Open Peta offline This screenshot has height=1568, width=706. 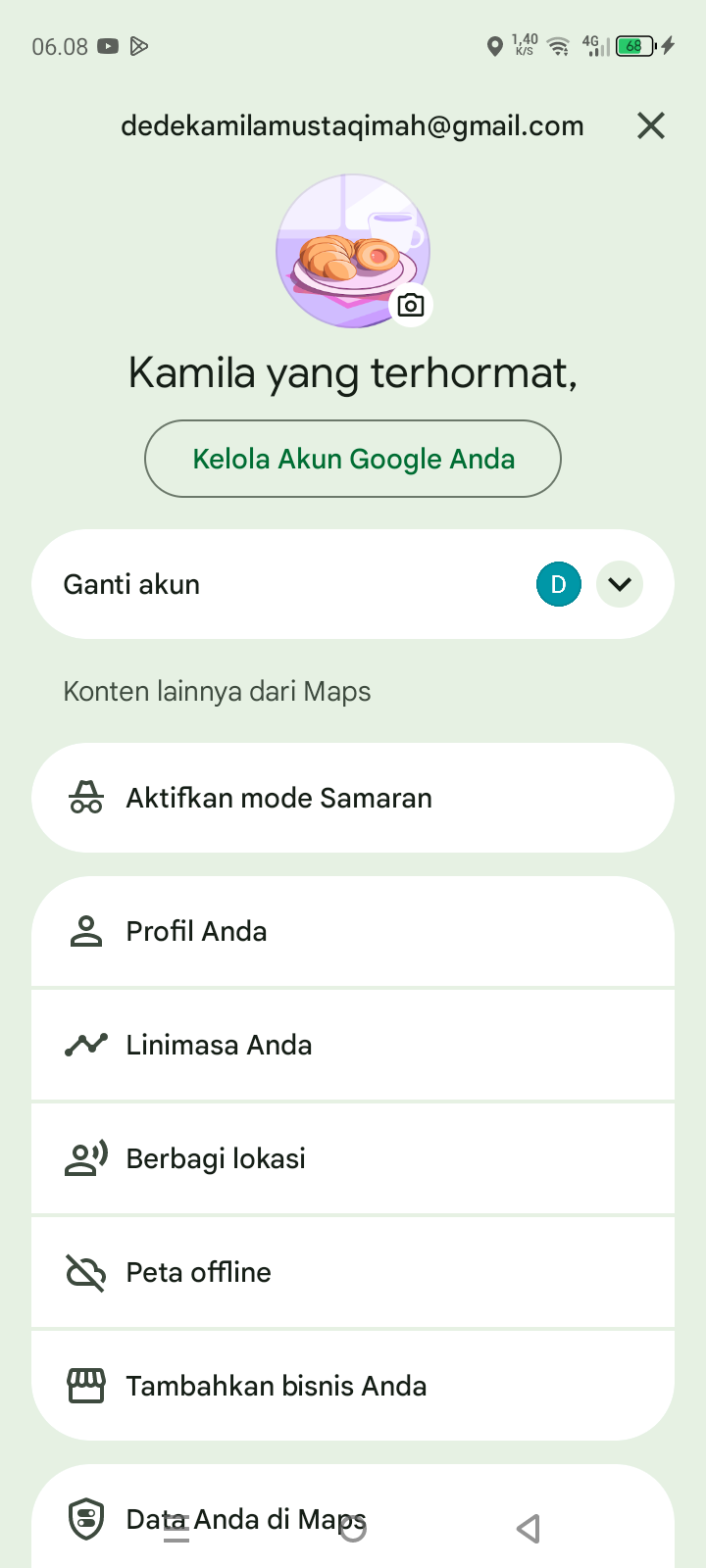[x=353, y=1272]
